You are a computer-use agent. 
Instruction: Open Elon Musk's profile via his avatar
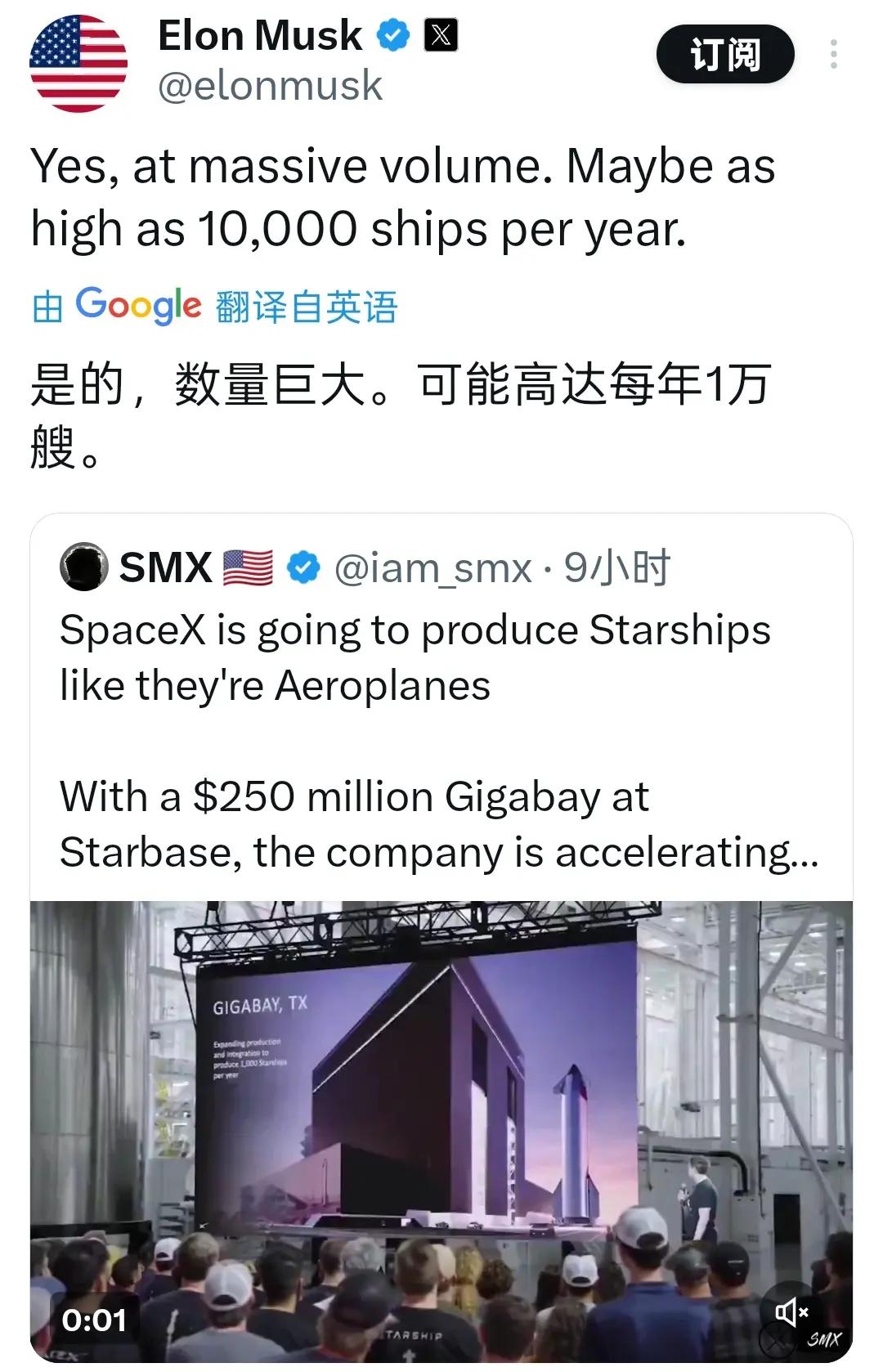tap(78, 61)
